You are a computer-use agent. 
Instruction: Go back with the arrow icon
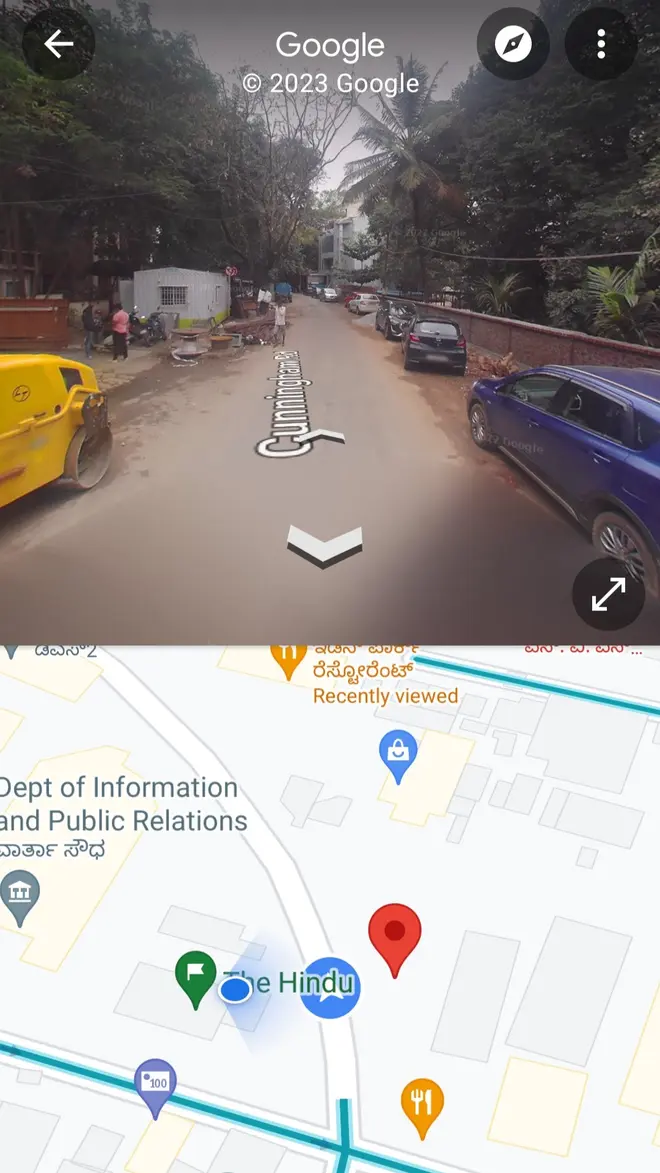coord(58,44)
